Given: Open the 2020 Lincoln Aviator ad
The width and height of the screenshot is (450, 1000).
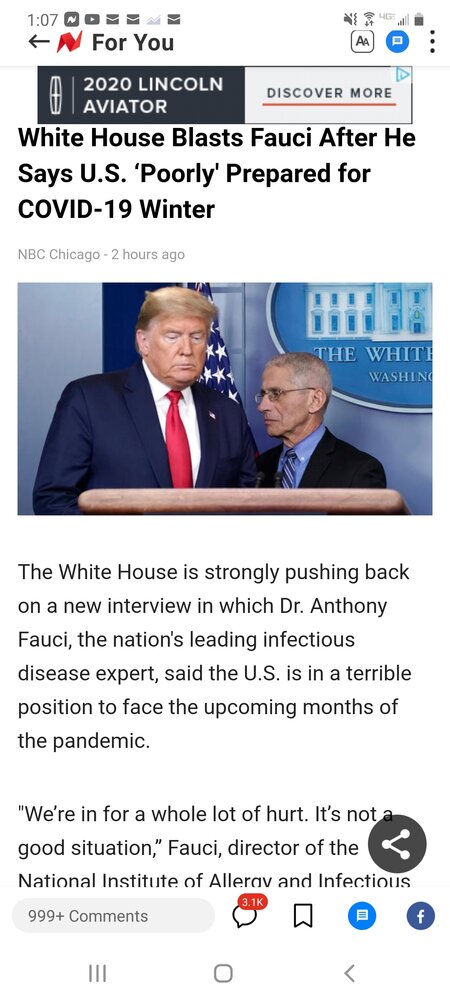Looking at the screenshot, I should (224, 94).
